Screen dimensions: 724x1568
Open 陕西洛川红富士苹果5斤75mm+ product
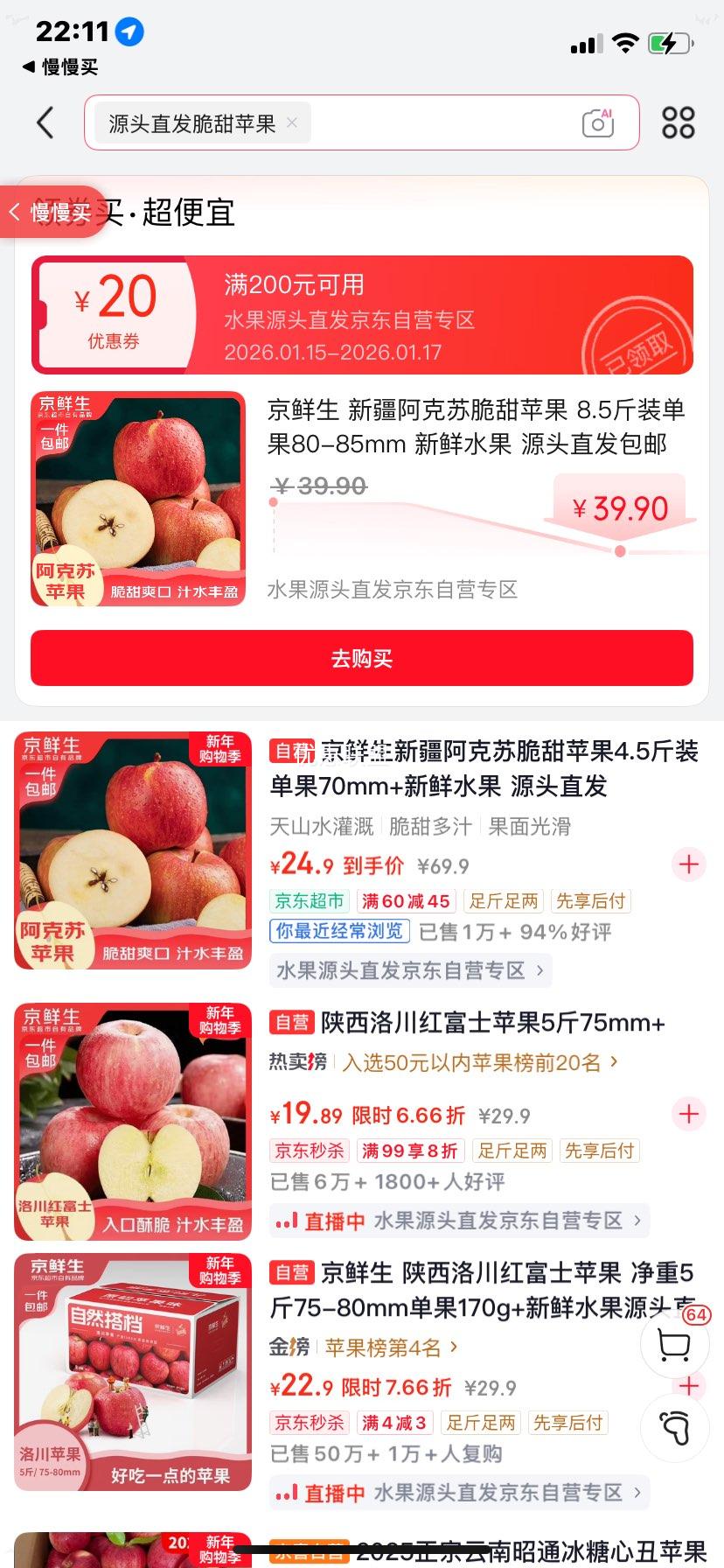pyautogui.click(x=492, y=1022)
